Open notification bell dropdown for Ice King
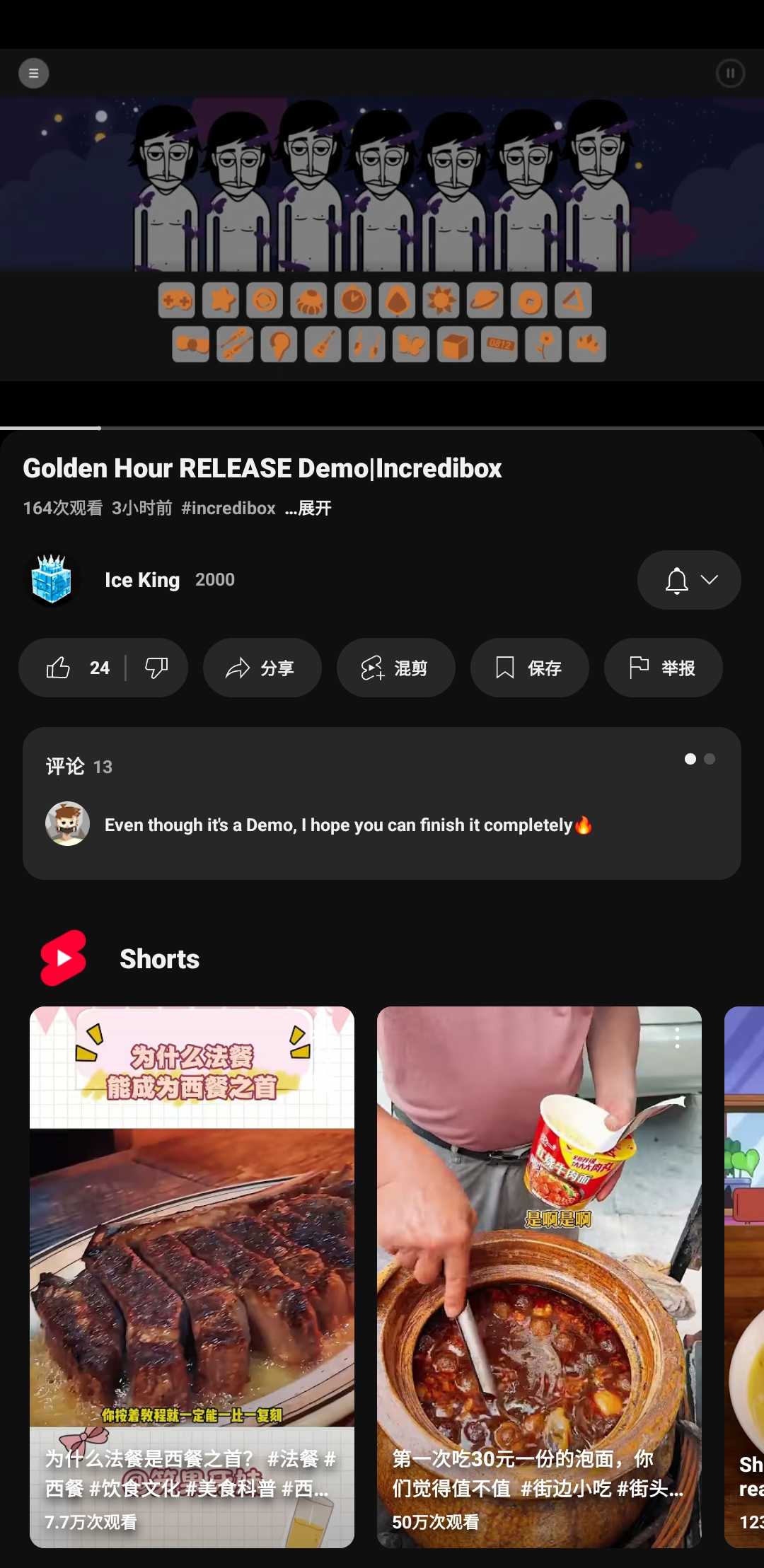Screen dimensions: 764x1568 pyautogui.click(x=688, y=580)
